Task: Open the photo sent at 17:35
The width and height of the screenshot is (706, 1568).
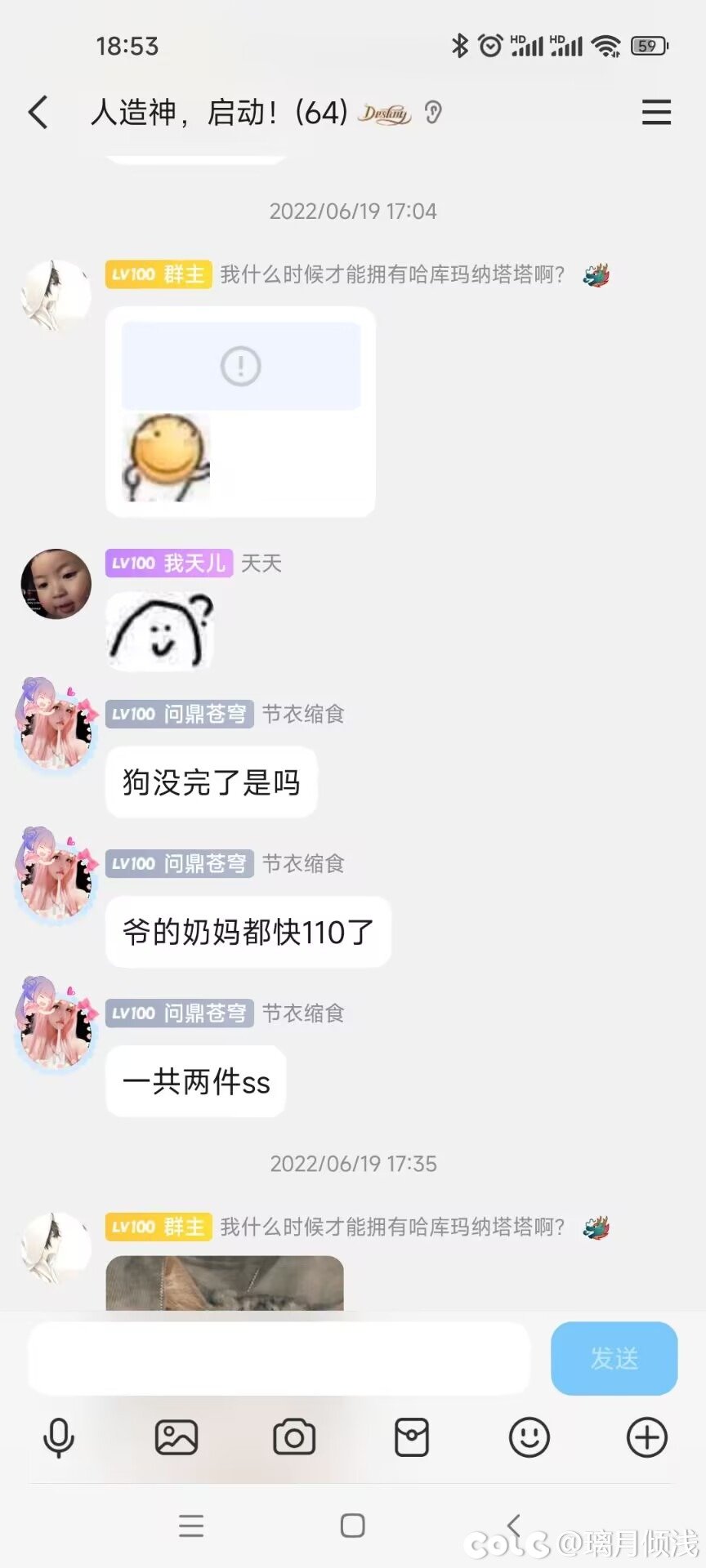Action: (225, 1283)
